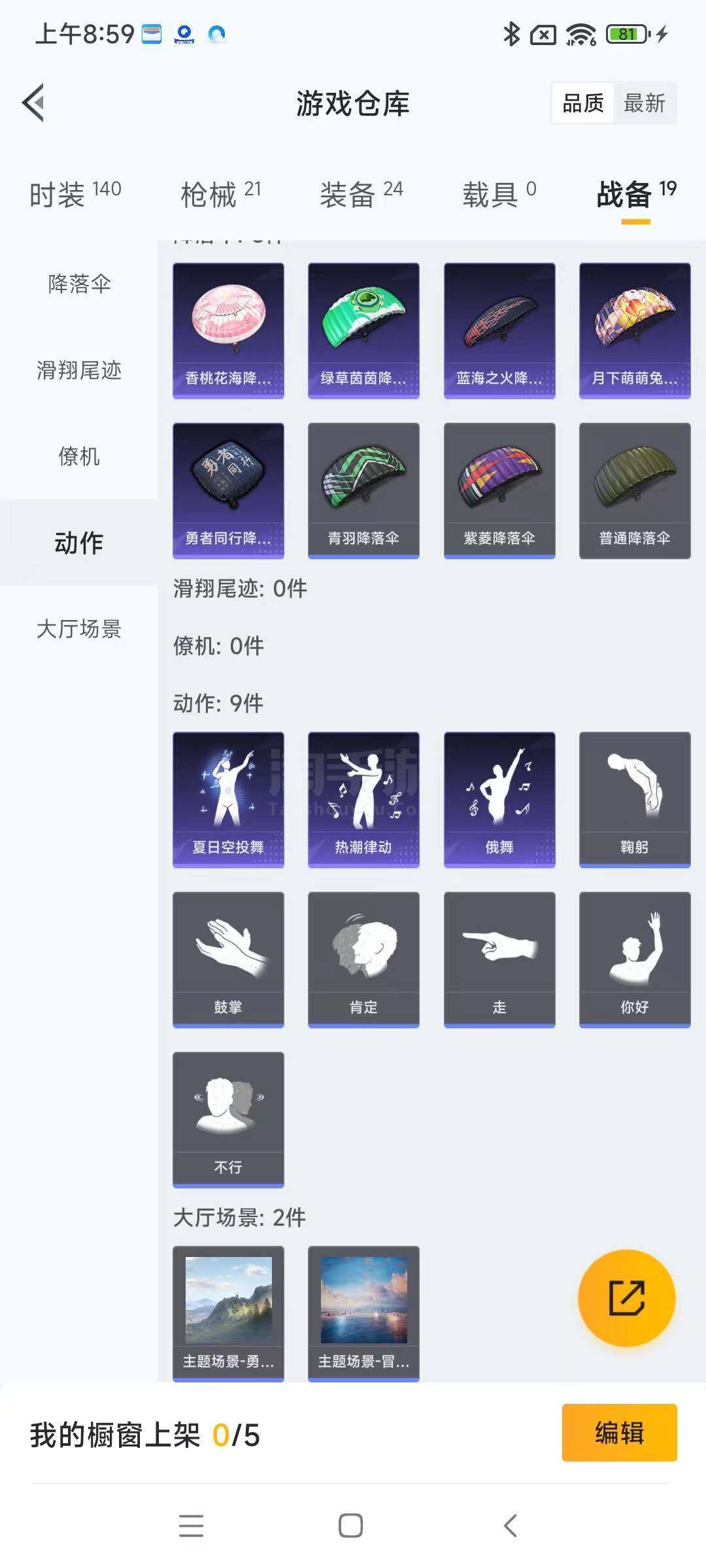Select 滑翔尾迹 in the sidebar
This screenshot has width=706, height=1568.
click(79, 370)
